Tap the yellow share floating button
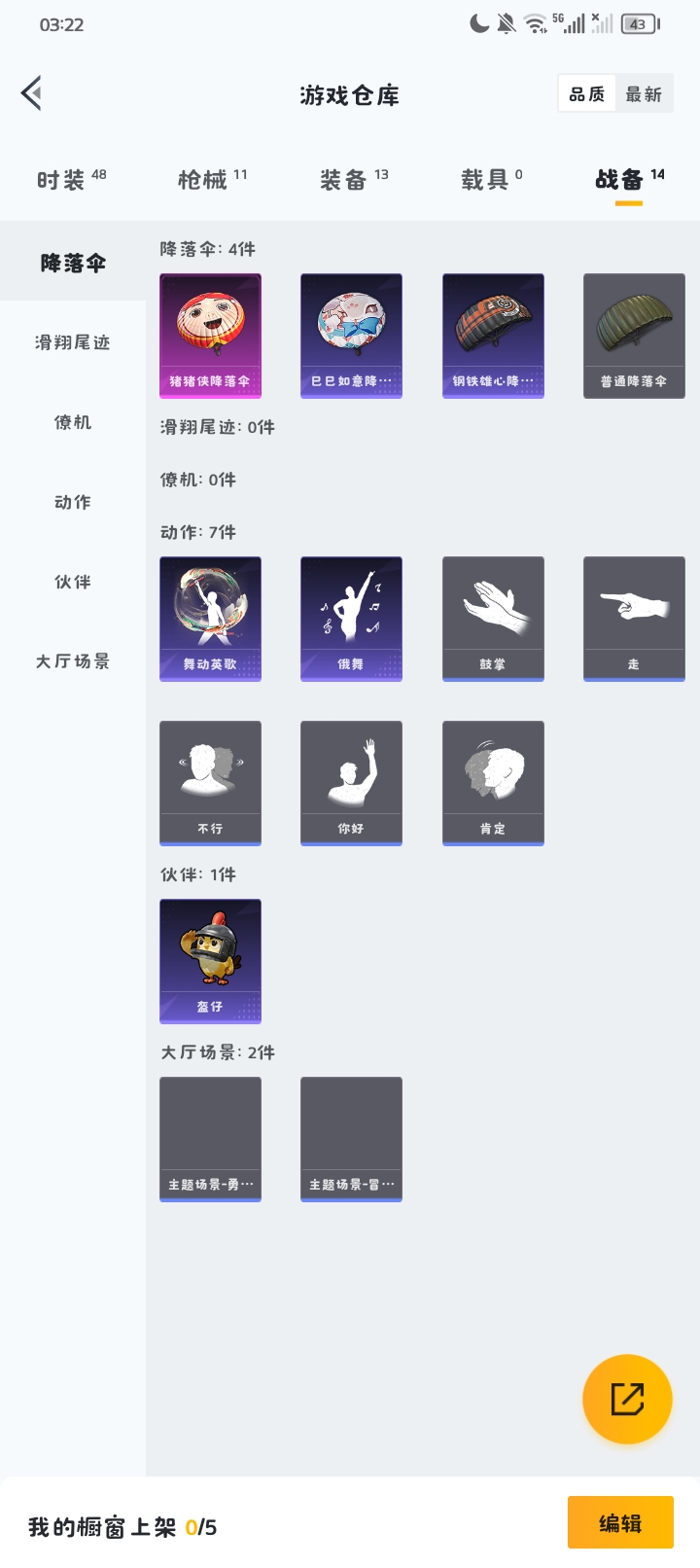 (x=627, y=1399)
